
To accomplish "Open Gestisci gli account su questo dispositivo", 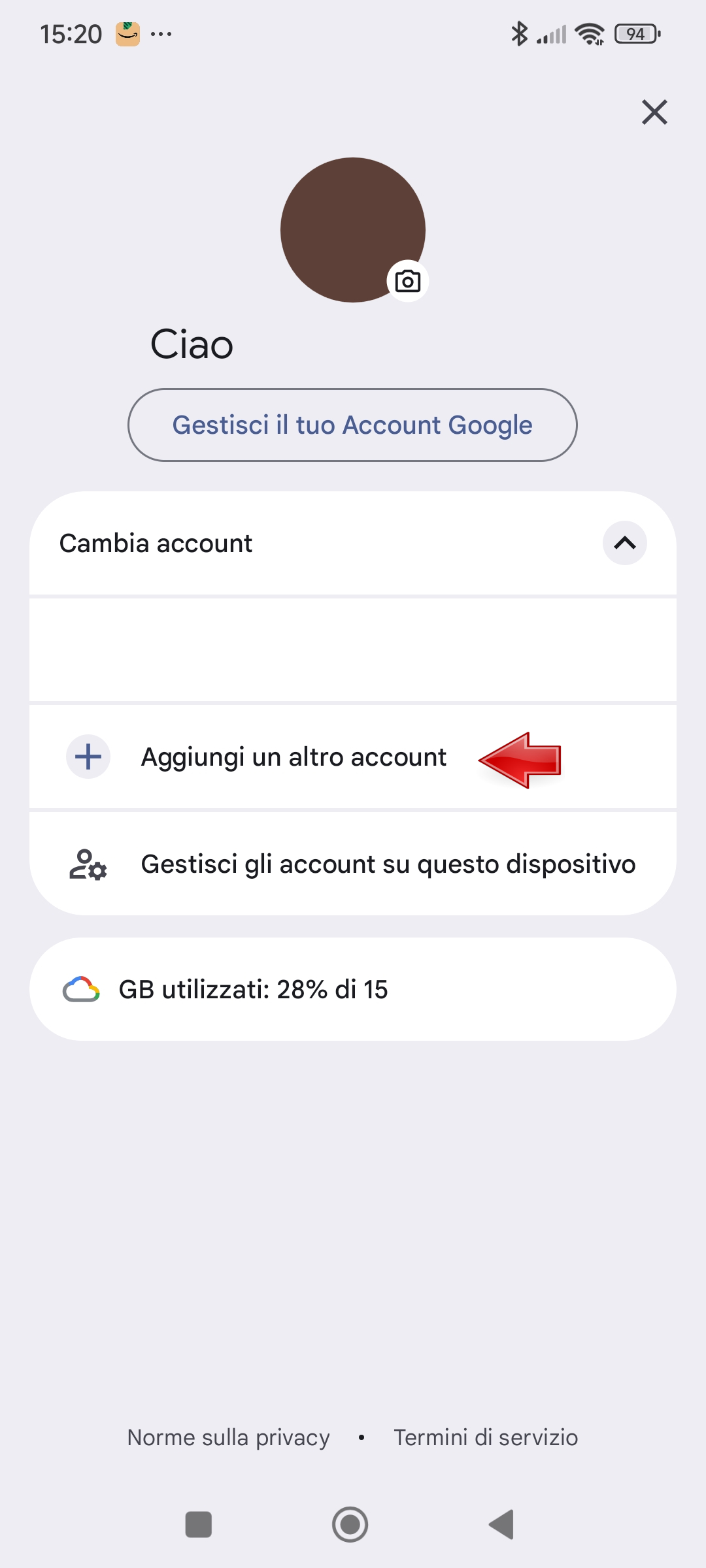I will point(388,864).
